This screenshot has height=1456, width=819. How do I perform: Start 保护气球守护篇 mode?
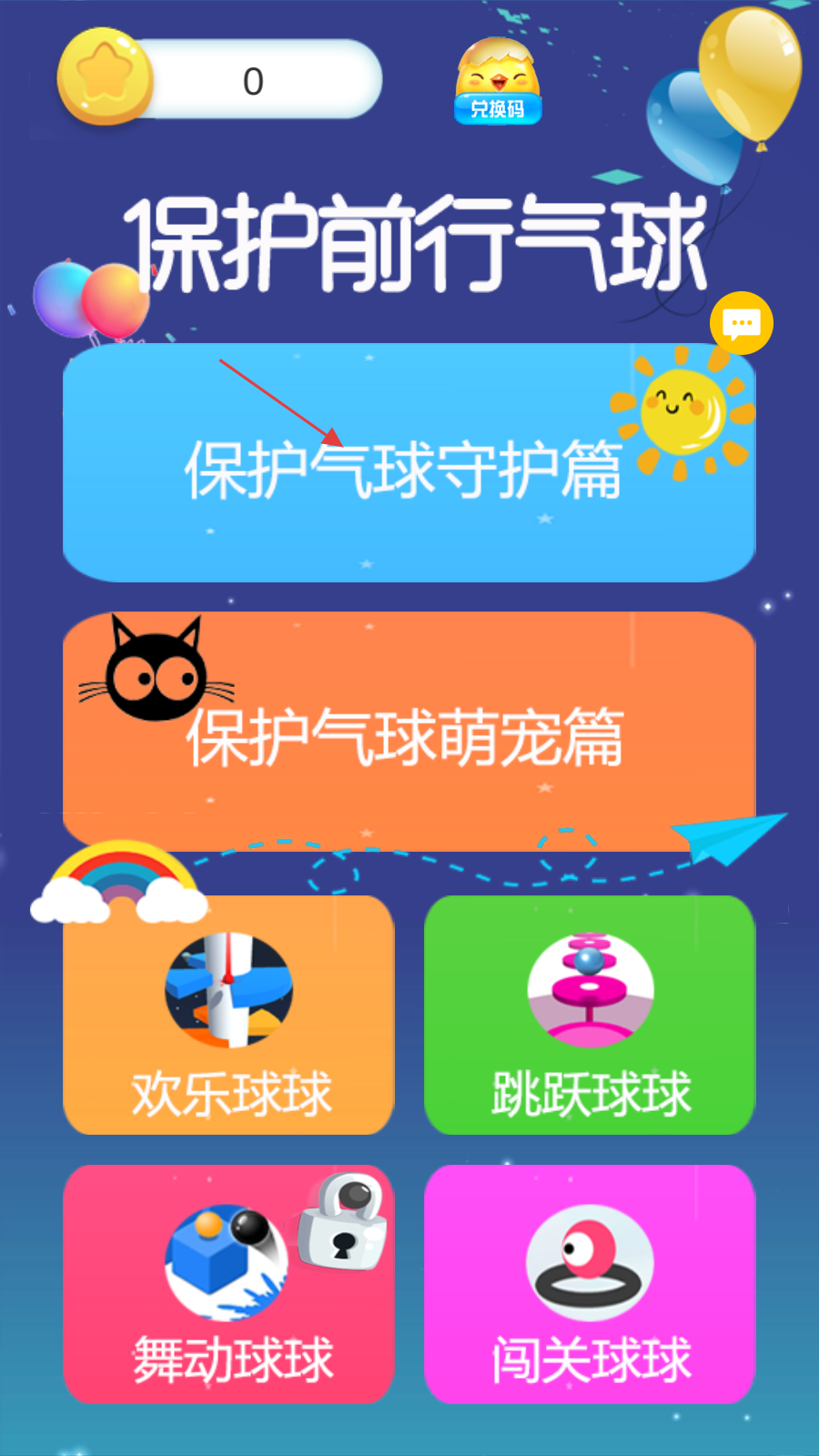click(x=409, y=463)
